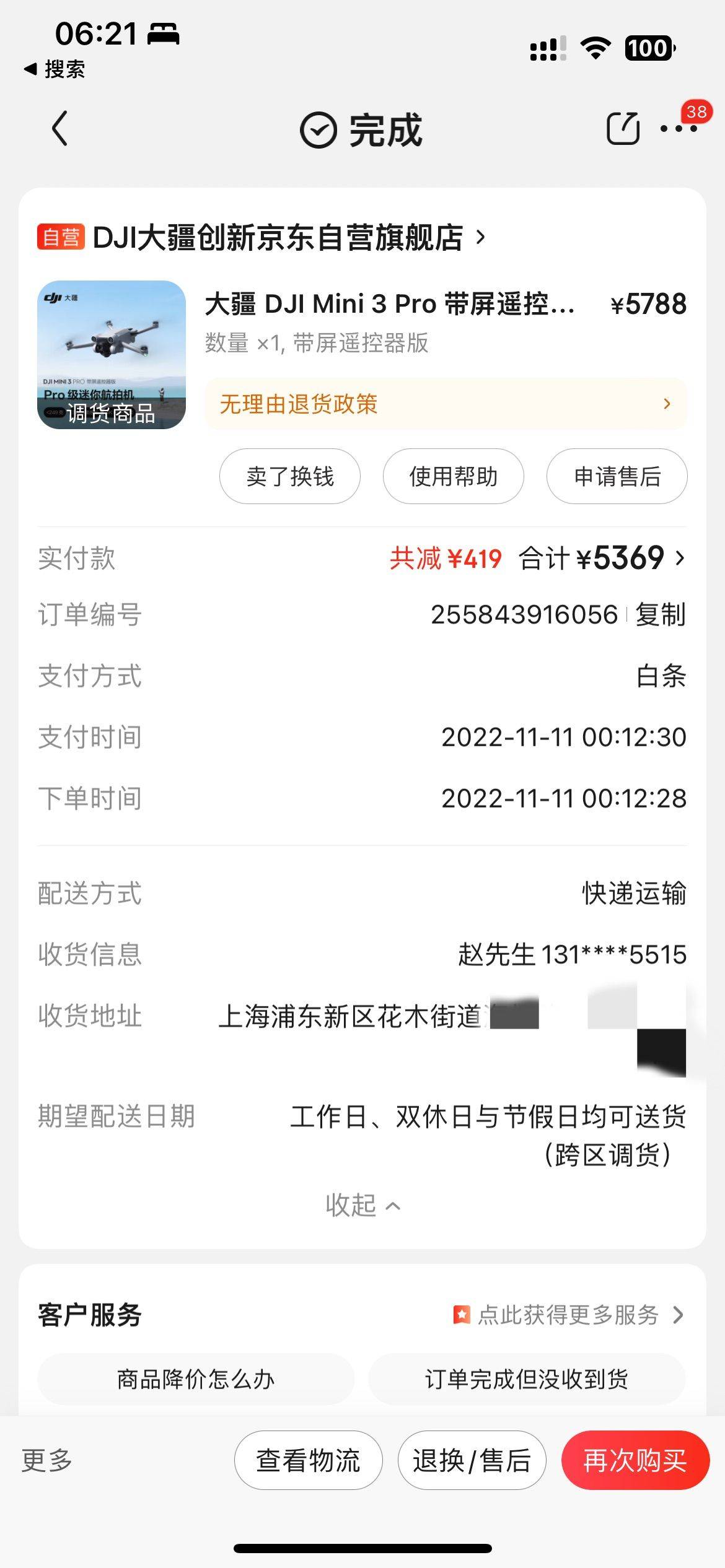
Task: Start a return via 退换/售后
Action: (472, 1460)
